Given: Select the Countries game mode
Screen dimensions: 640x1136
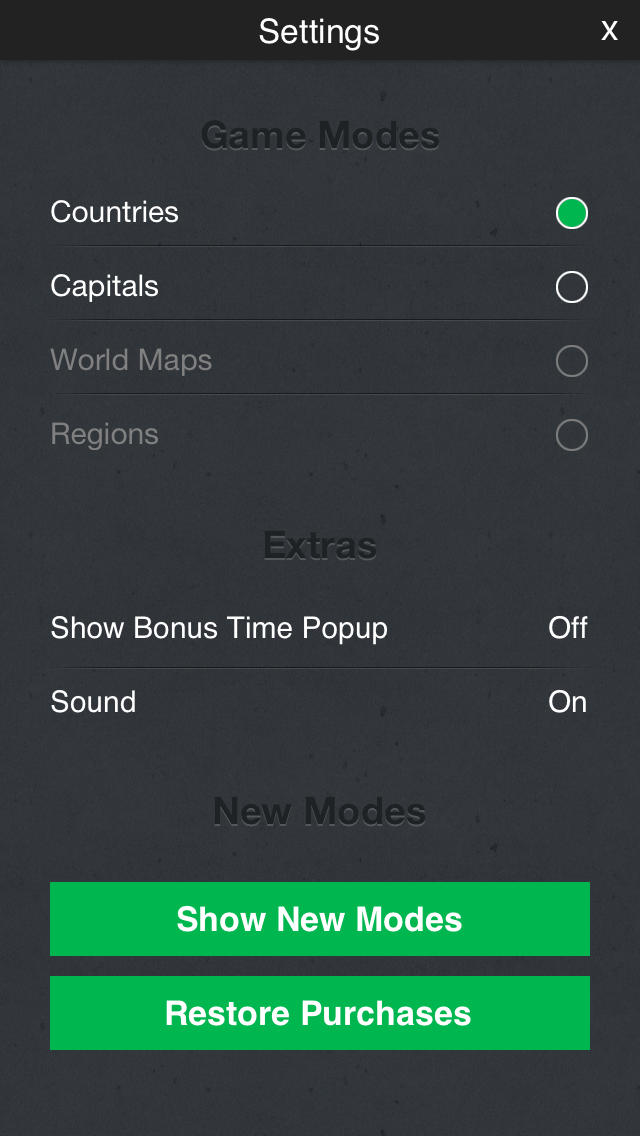Looking at the screenshot, I should coord(319,213).
